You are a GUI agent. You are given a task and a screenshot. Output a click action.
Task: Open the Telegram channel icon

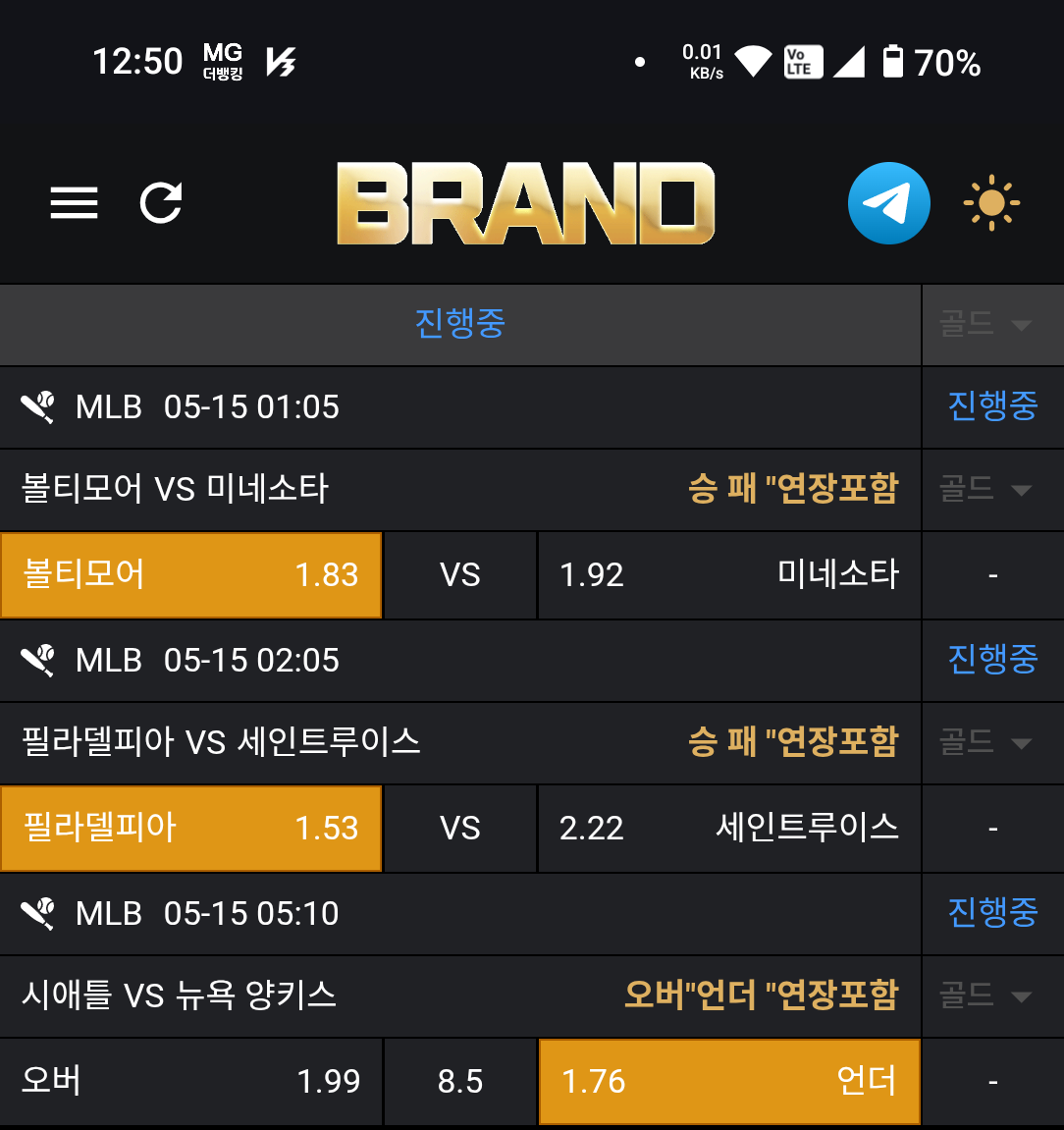tap(888, 203)
